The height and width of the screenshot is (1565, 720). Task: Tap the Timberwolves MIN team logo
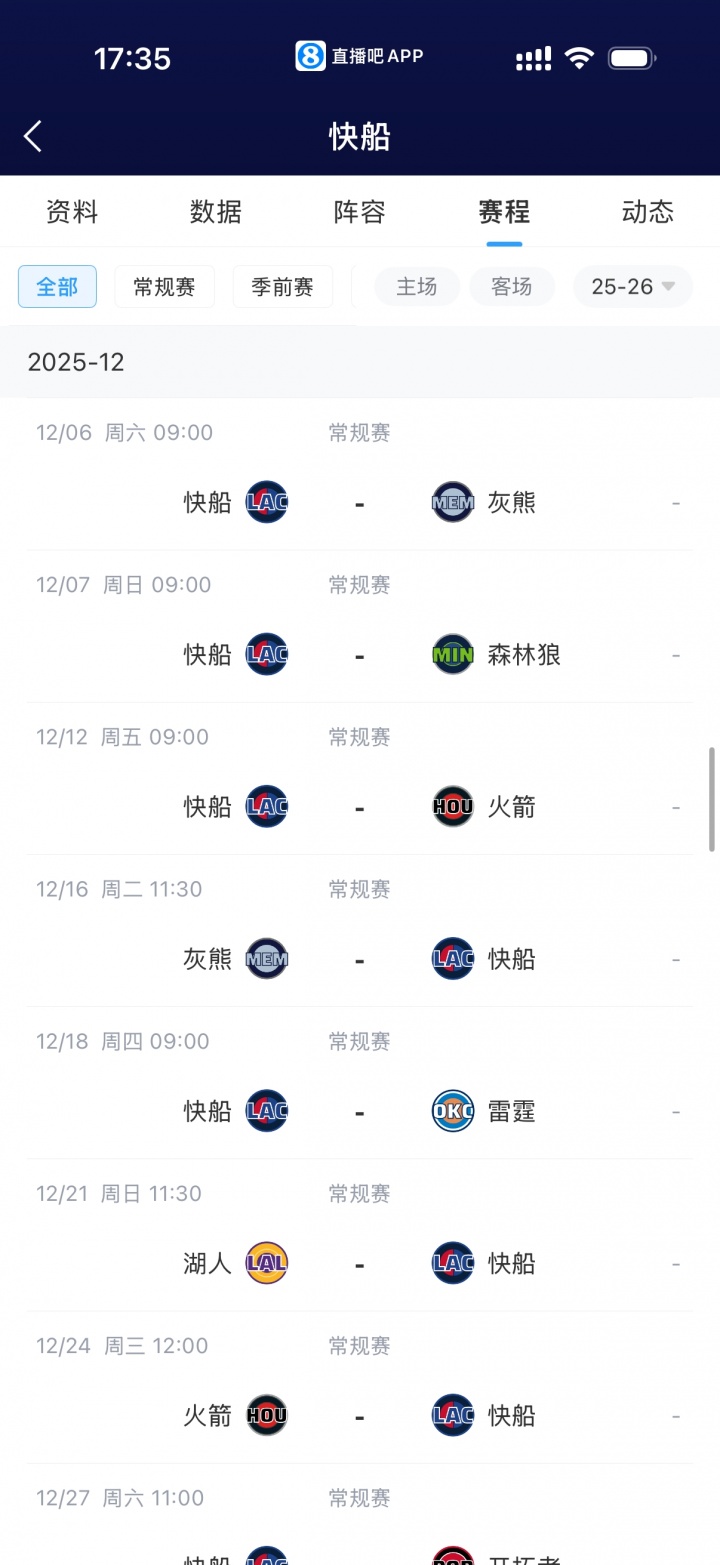coord(452,654)
